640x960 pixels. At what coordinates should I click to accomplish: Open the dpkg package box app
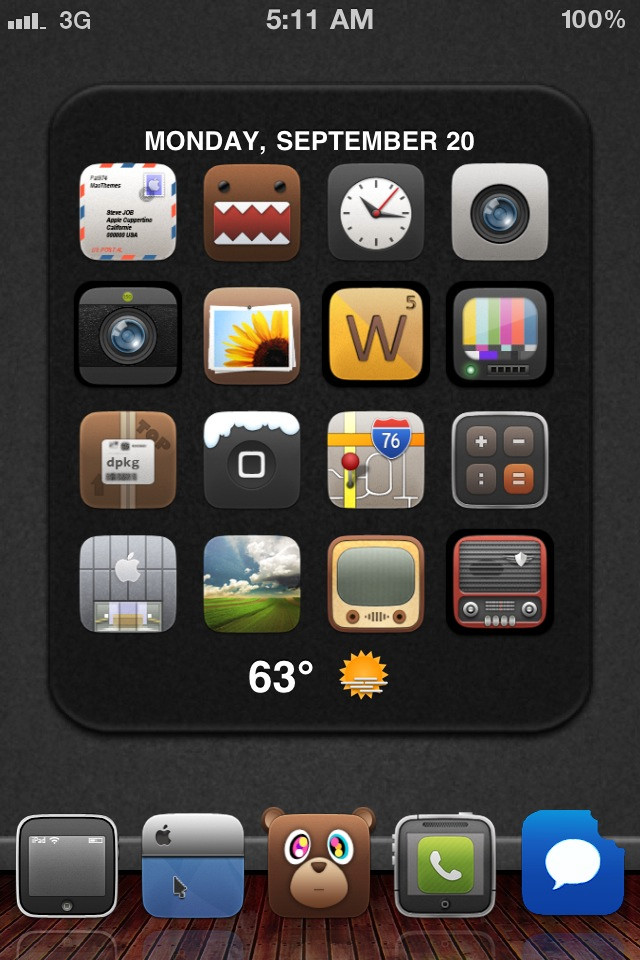click(x=128, y=460)
